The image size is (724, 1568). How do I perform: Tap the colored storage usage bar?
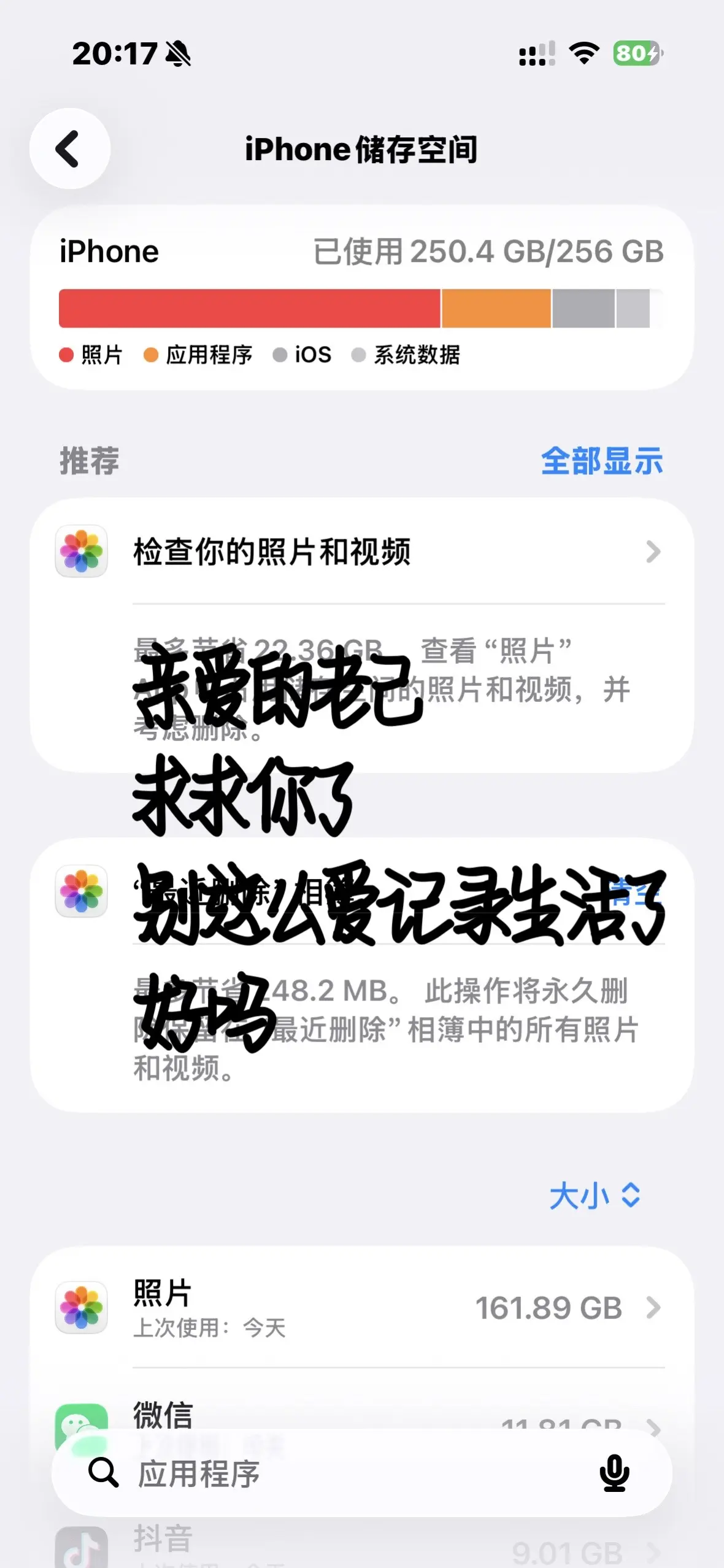click(x=362, y=309)
